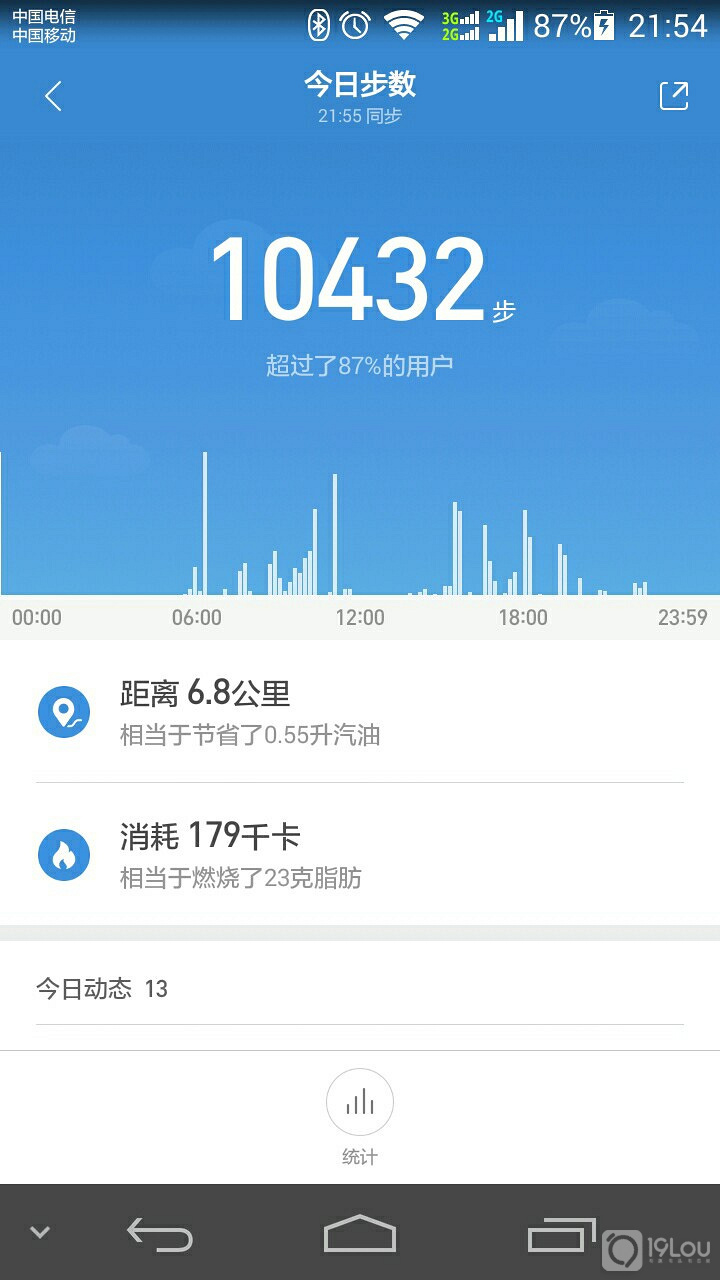The image size is (720, 1280).
Task: Share today's step count
Action: [674, 96]
